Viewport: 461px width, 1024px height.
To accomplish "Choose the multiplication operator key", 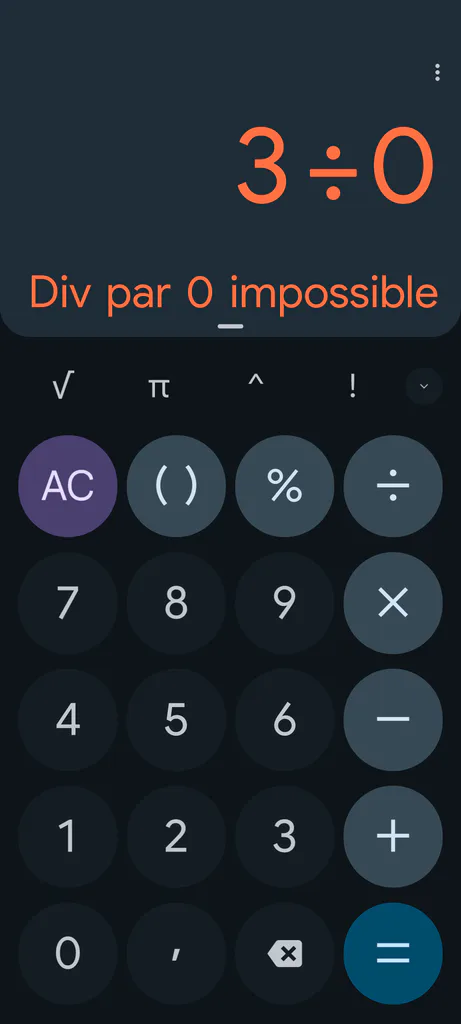I will pyautogui.click(x=393, y=603).
